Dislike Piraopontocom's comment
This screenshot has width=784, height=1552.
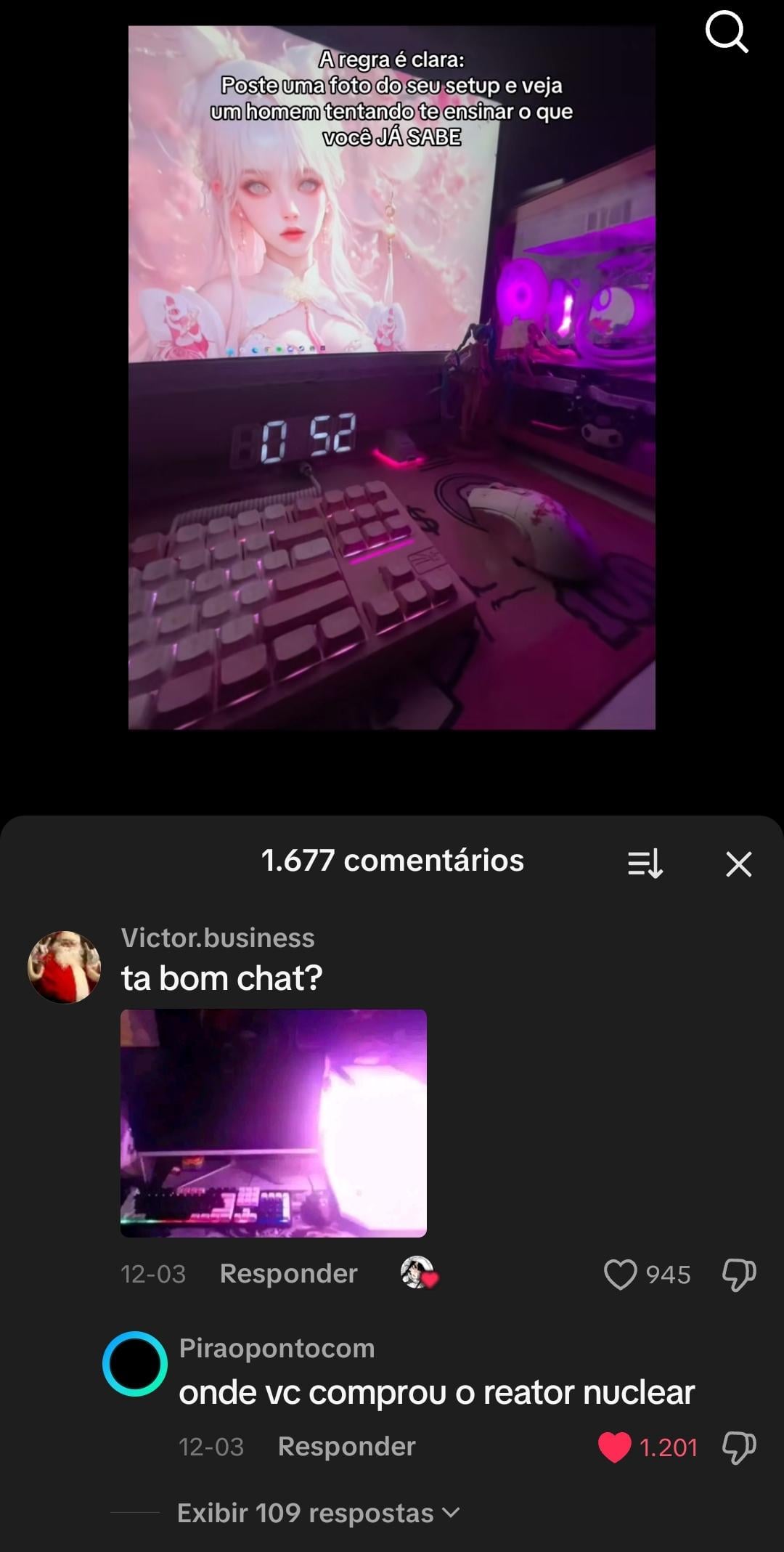(739, 1447)
